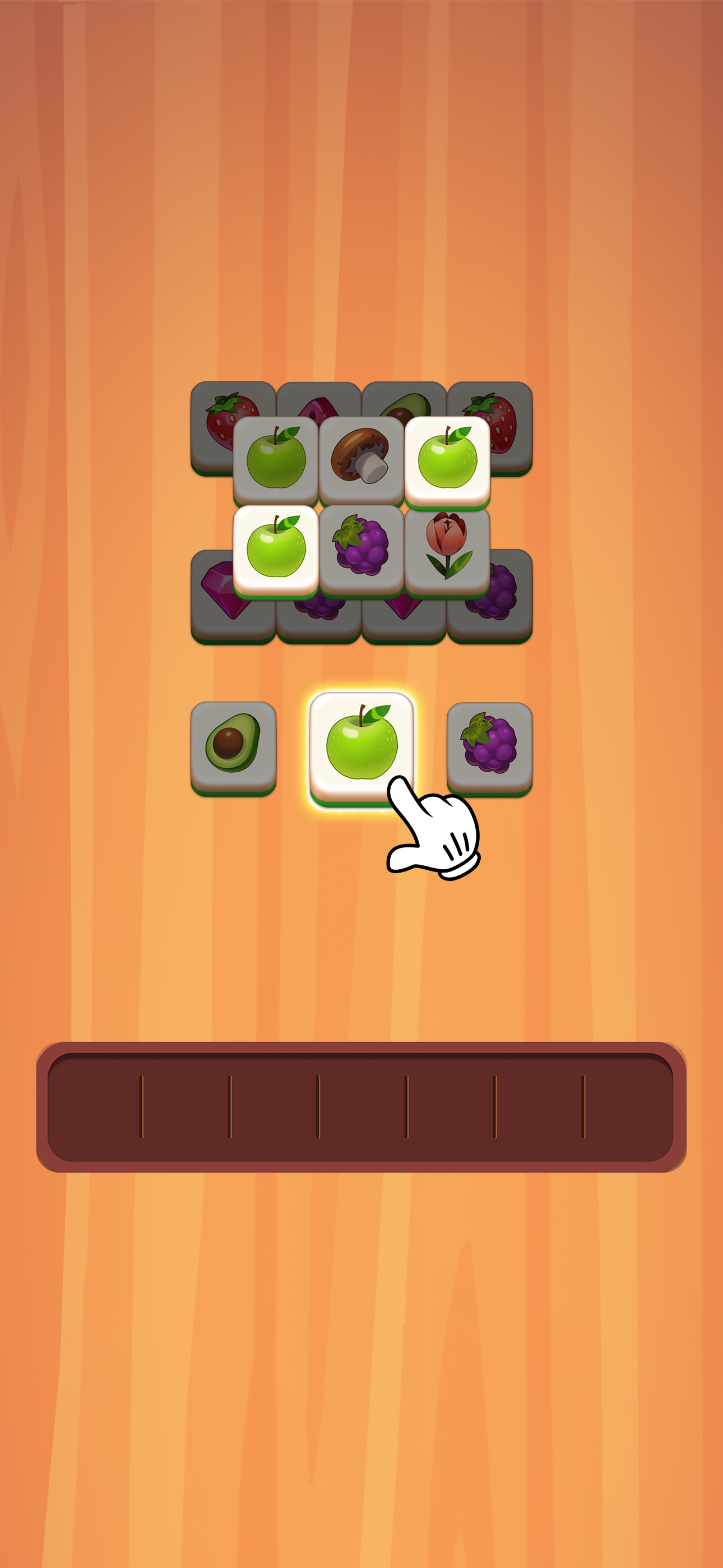Tap the fully uncovered avocado tile
The height and width of the screenshot is (1568, 723).
click(x=233, y=745)
